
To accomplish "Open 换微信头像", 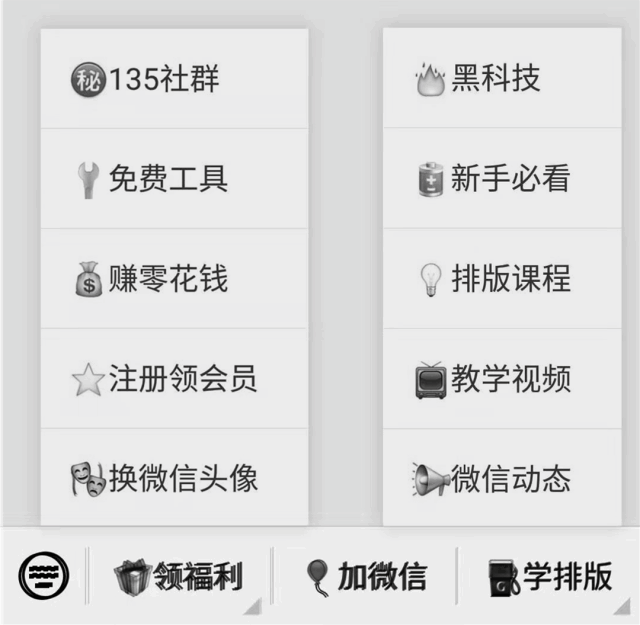I will coord(174,478).
